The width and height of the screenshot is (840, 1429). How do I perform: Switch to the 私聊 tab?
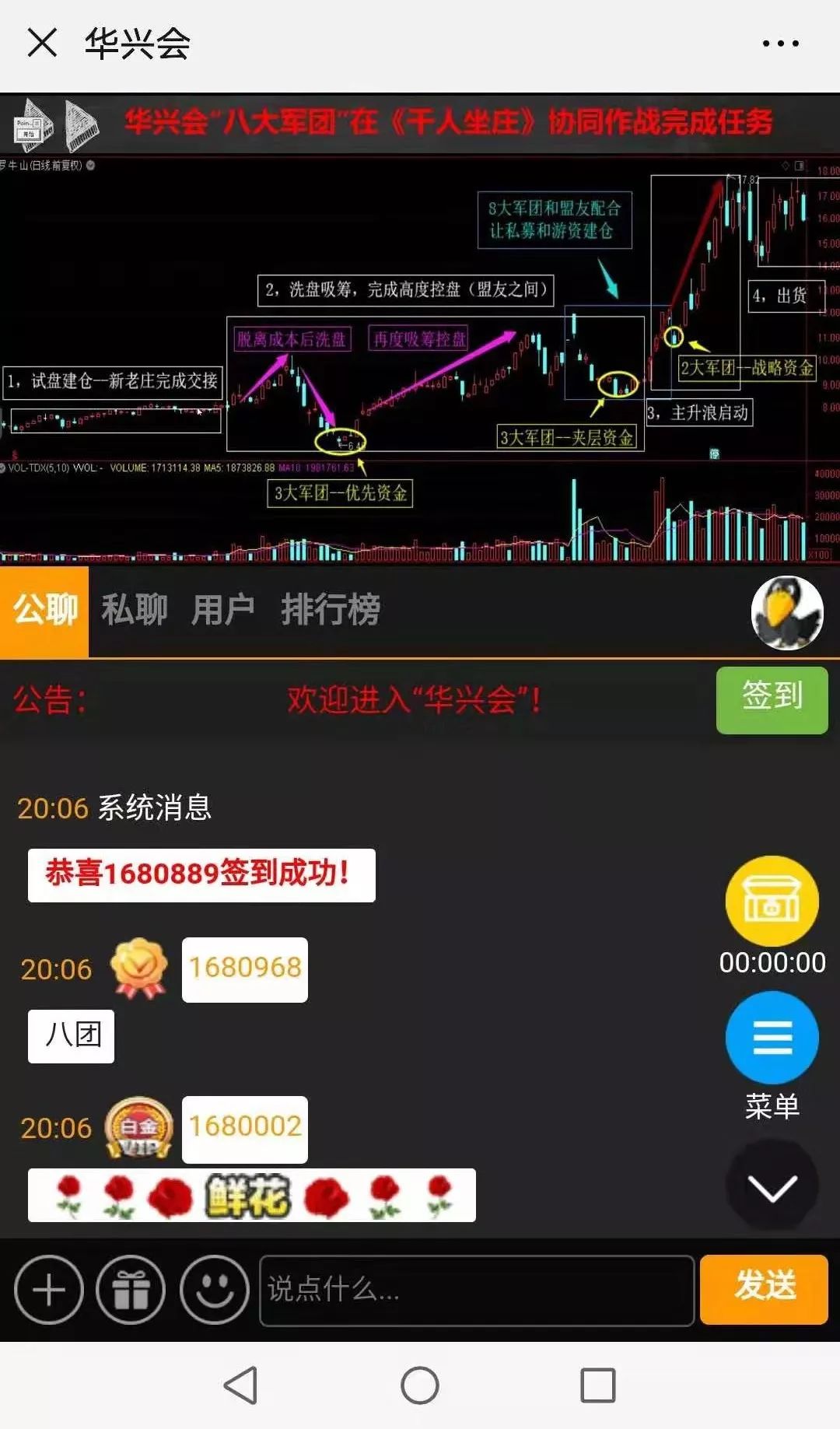[134, 611]
